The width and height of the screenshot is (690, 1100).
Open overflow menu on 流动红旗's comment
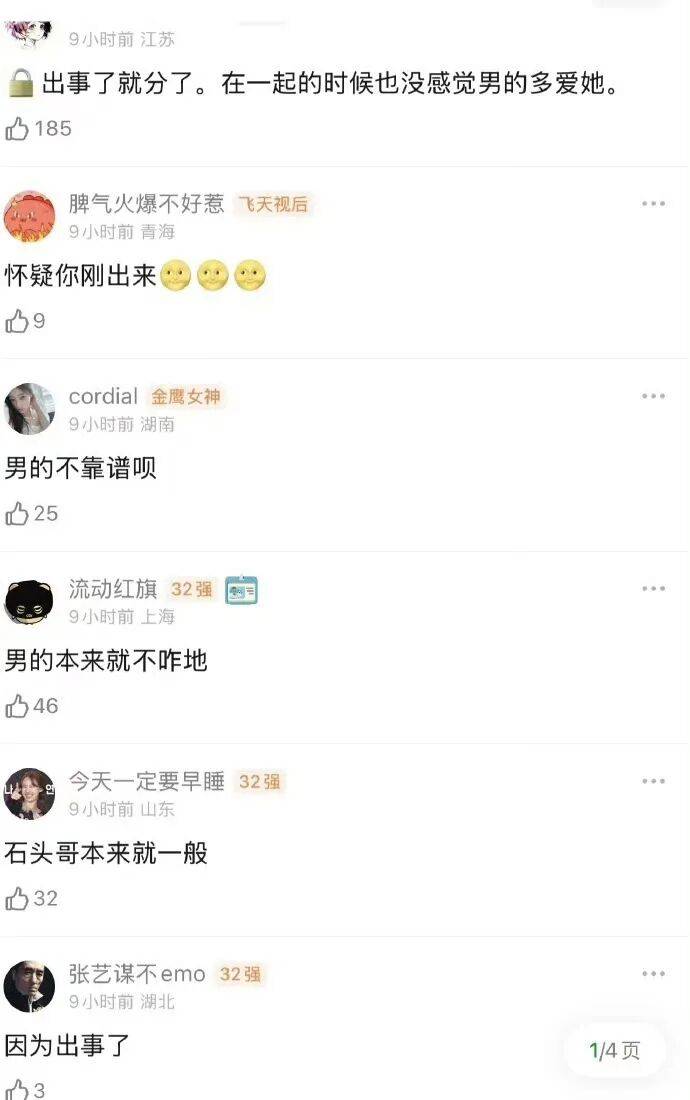(x=653, y=590)
